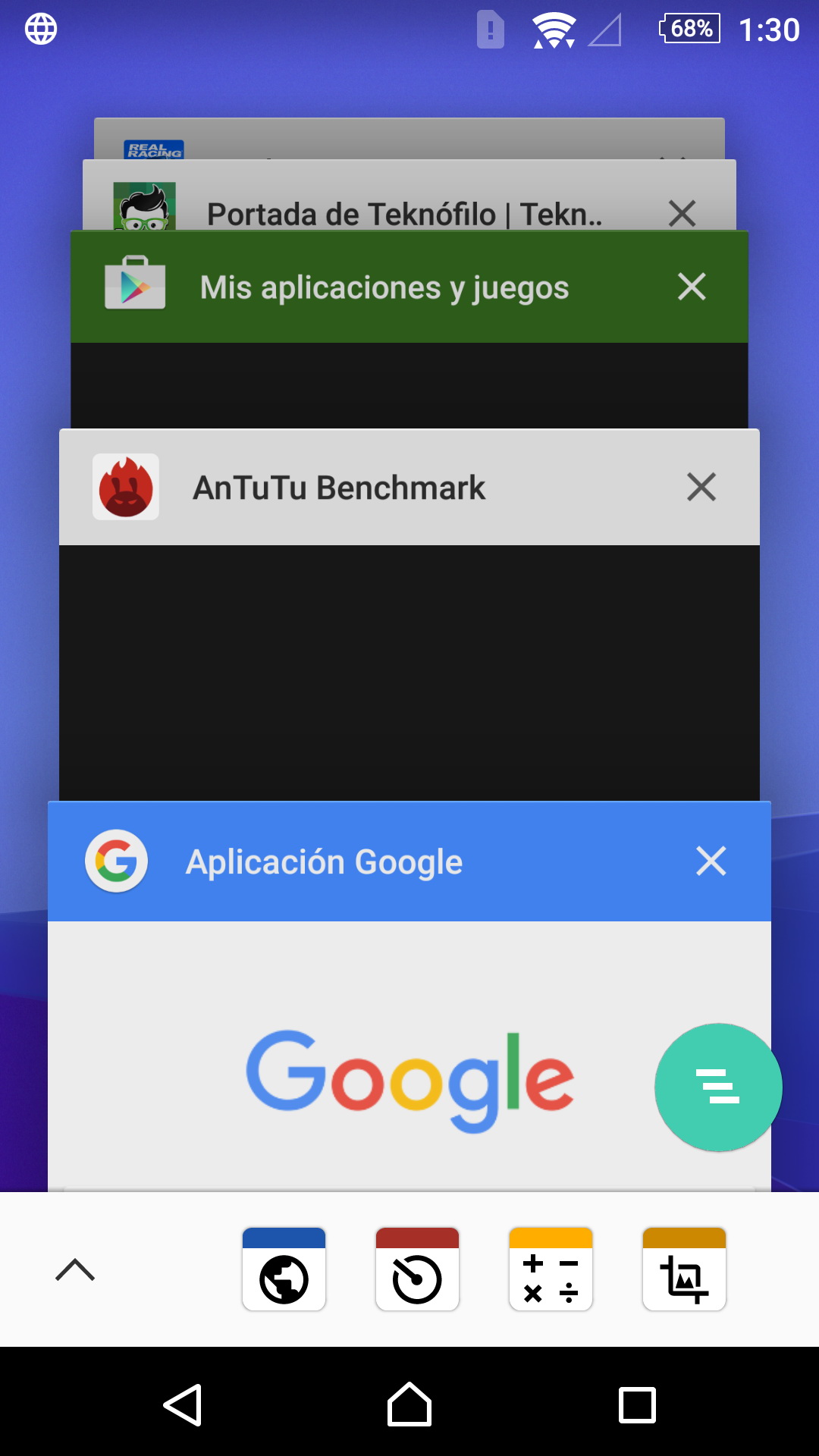Tap the green clear-all floating button
Screen dimensions: 819x1456
(x=718, y=1087)
